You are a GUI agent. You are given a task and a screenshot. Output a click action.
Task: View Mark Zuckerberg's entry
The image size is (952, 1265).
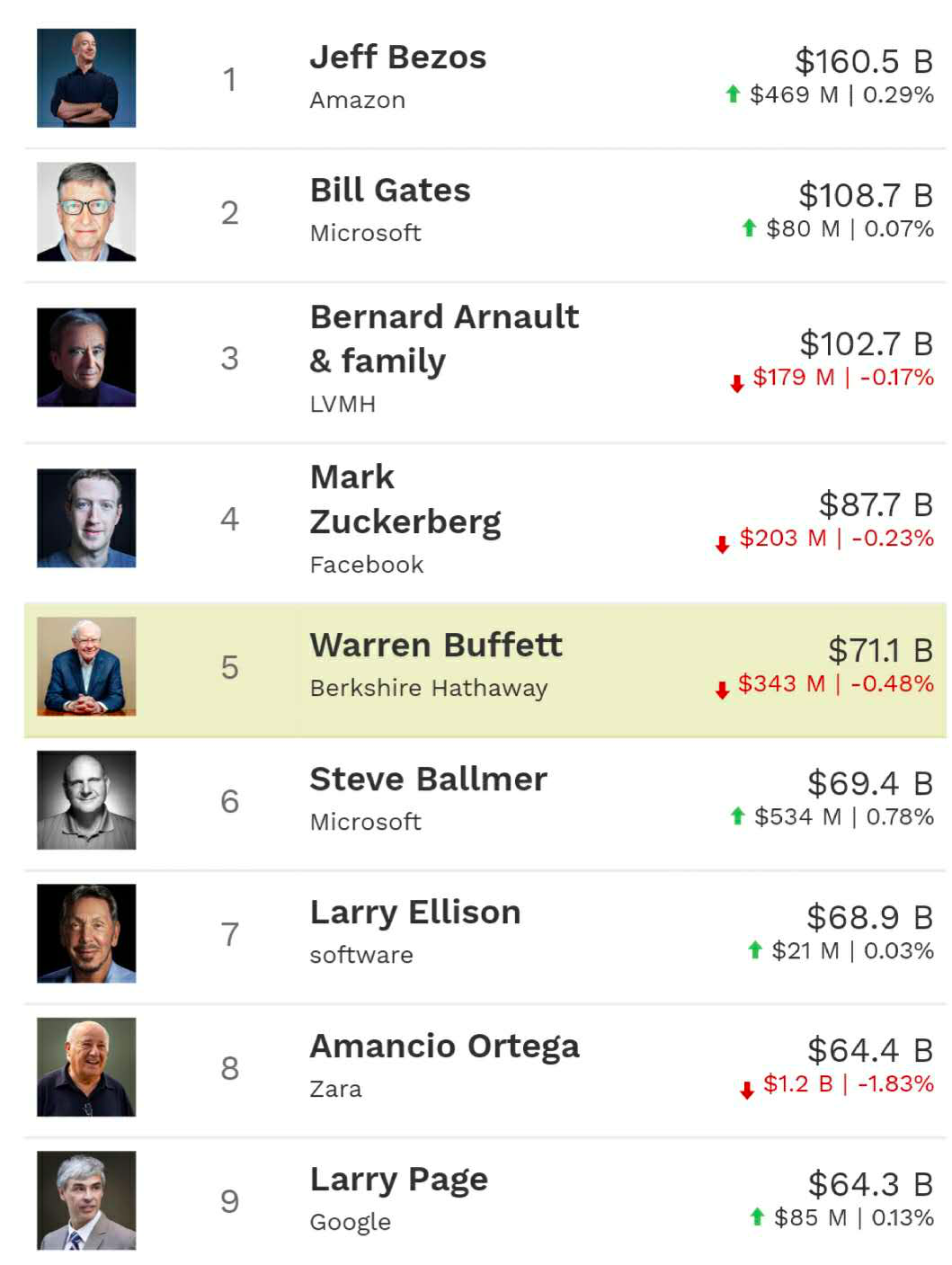405,499
